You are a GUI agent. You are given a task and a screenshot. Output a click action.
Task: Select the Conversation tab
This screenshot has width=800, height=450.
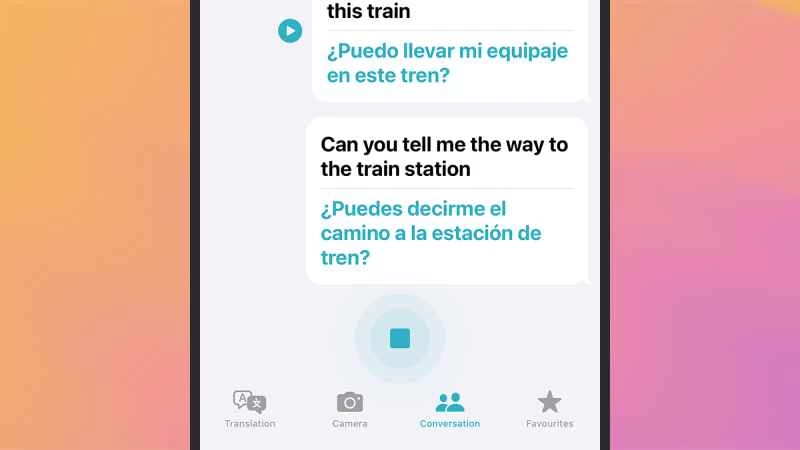click(x=450, y=409)
